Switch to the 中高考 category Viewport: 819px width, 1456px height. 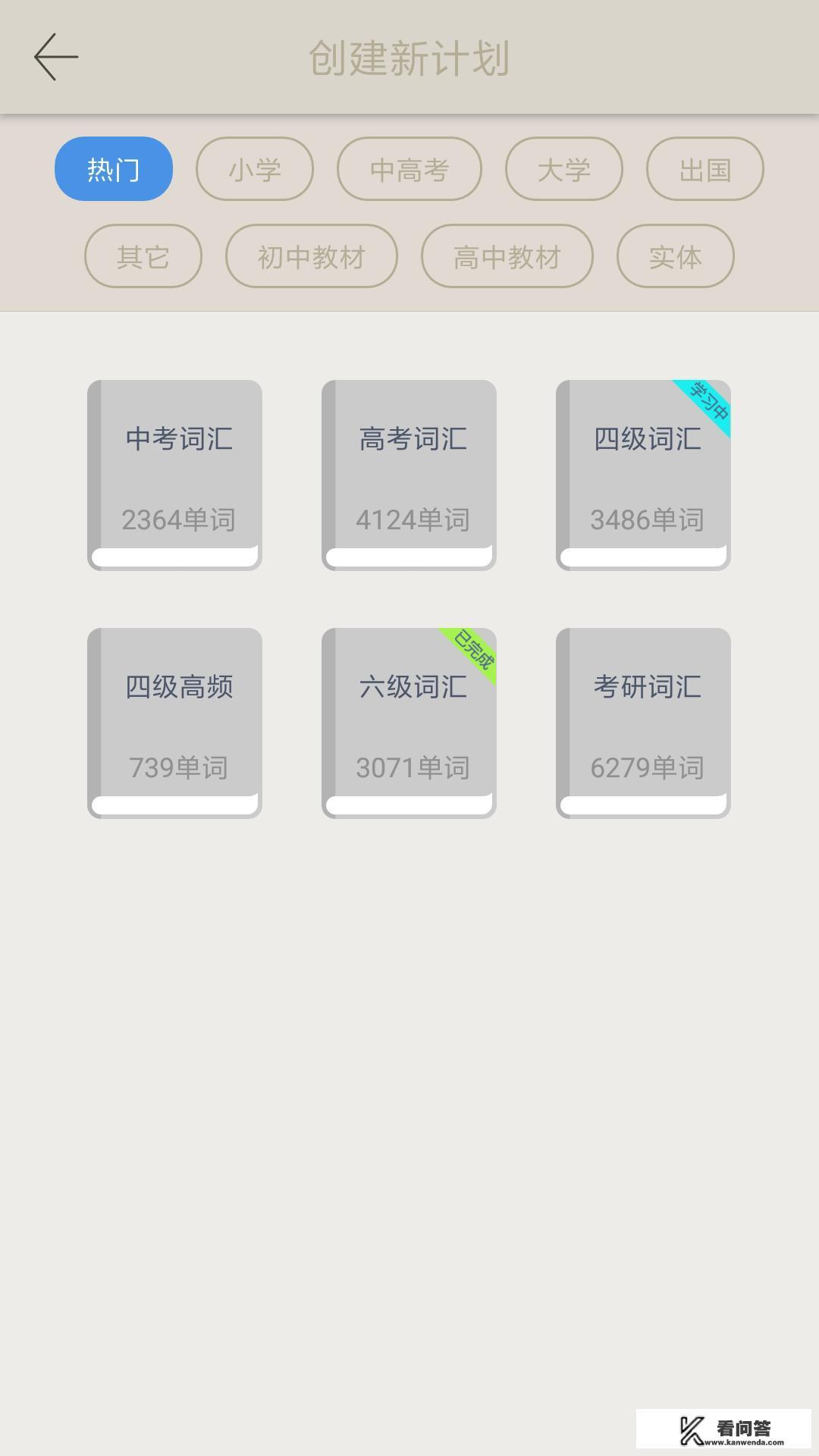(x=409, y=168)
